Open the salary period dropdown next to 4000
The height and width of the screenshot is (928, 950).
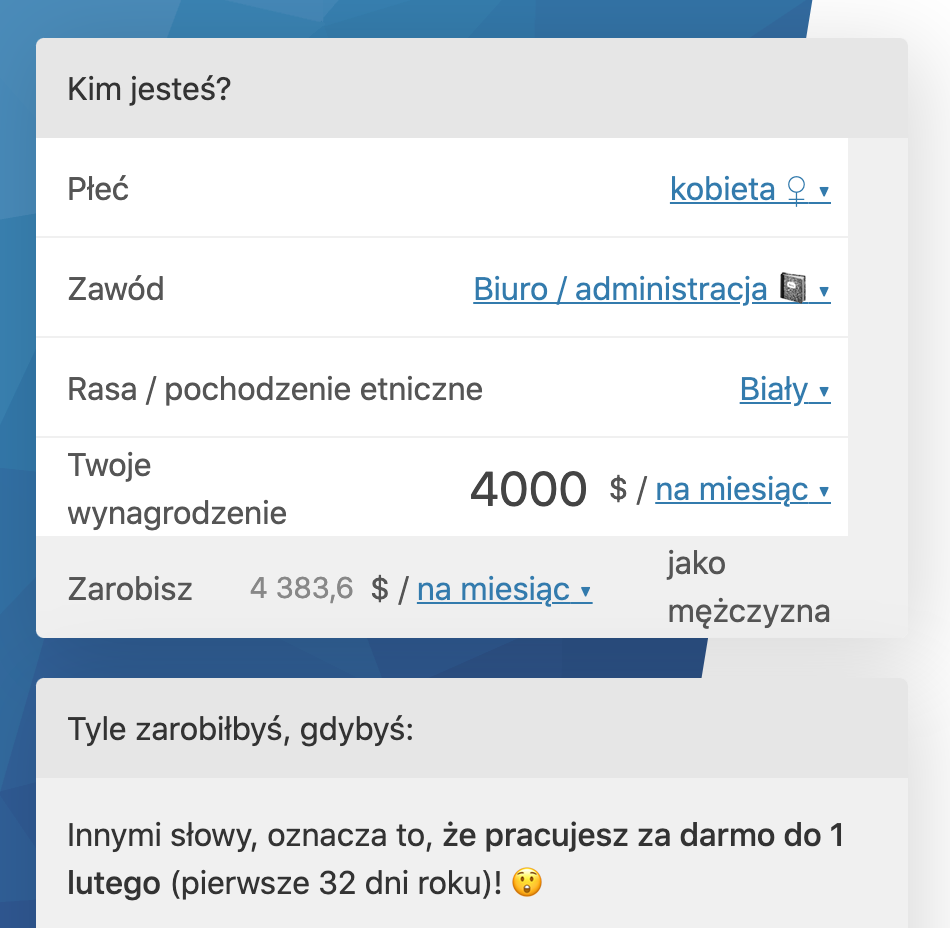[742, 490]
